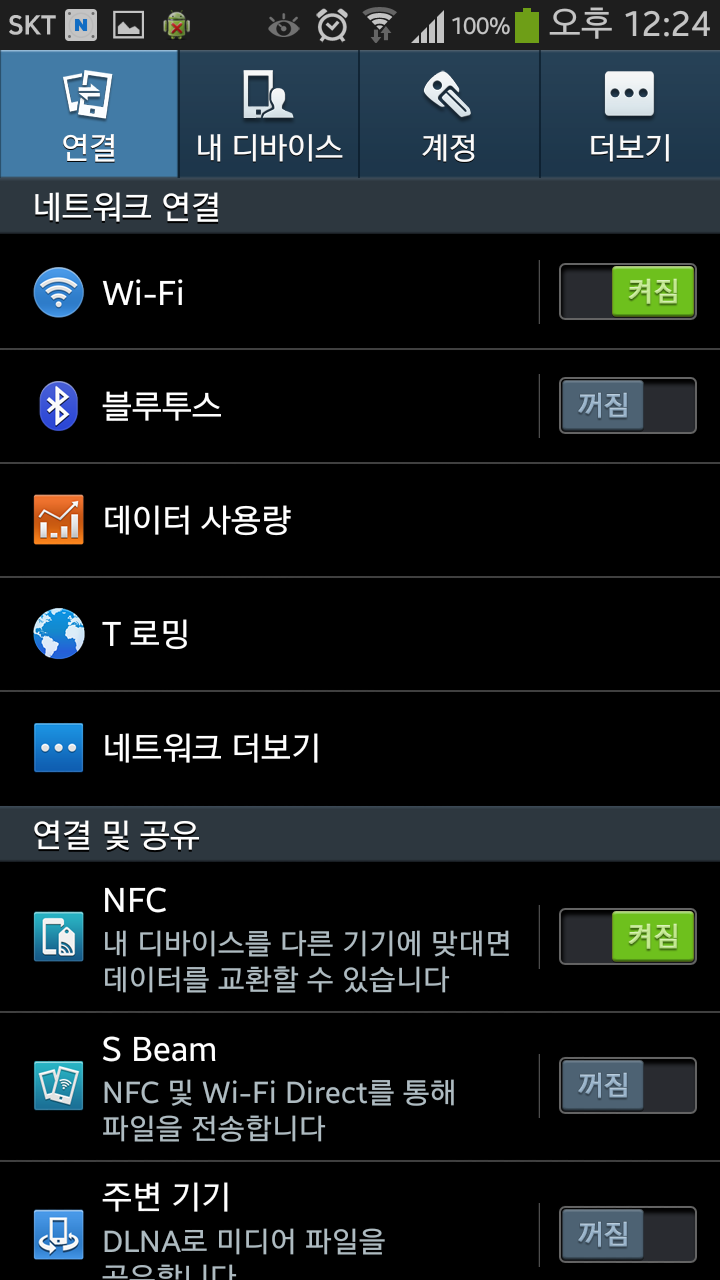Open S Beam details
Screen dimensions: 720x1280
click(x=268, y=1087)
